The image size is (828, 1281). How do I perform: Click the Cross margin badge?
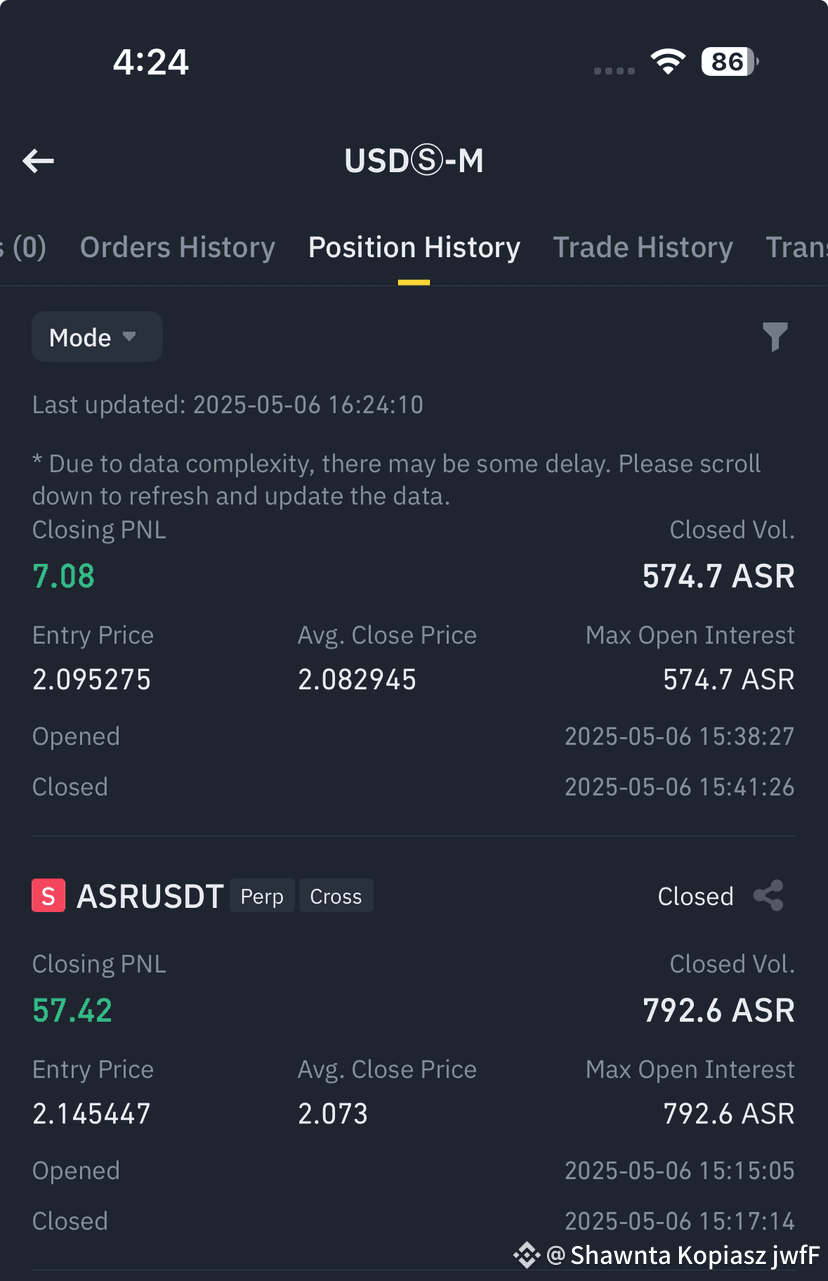point(336,897)
